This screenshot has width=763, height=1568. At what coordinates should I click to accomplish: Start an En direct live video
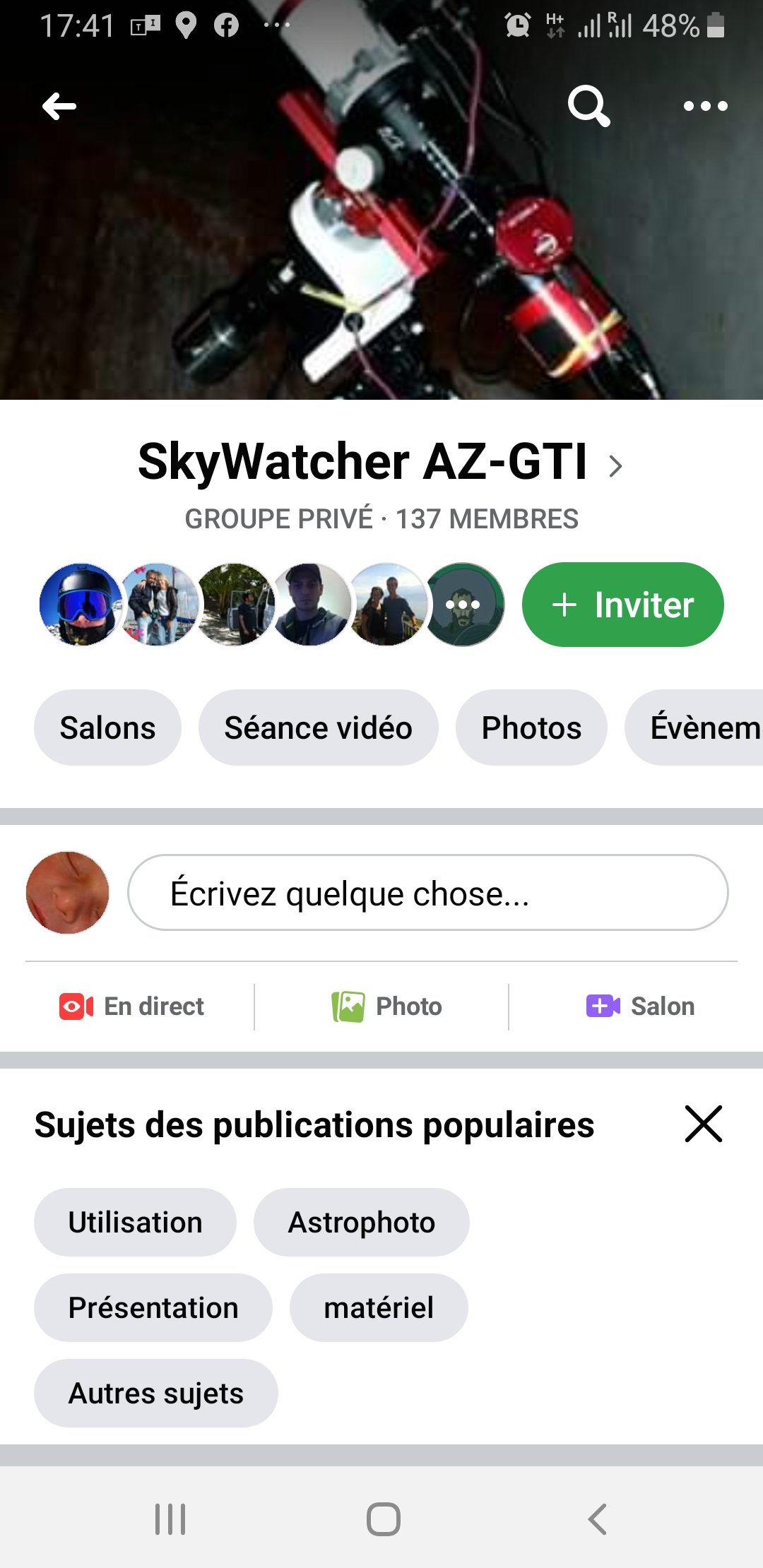132,1006
